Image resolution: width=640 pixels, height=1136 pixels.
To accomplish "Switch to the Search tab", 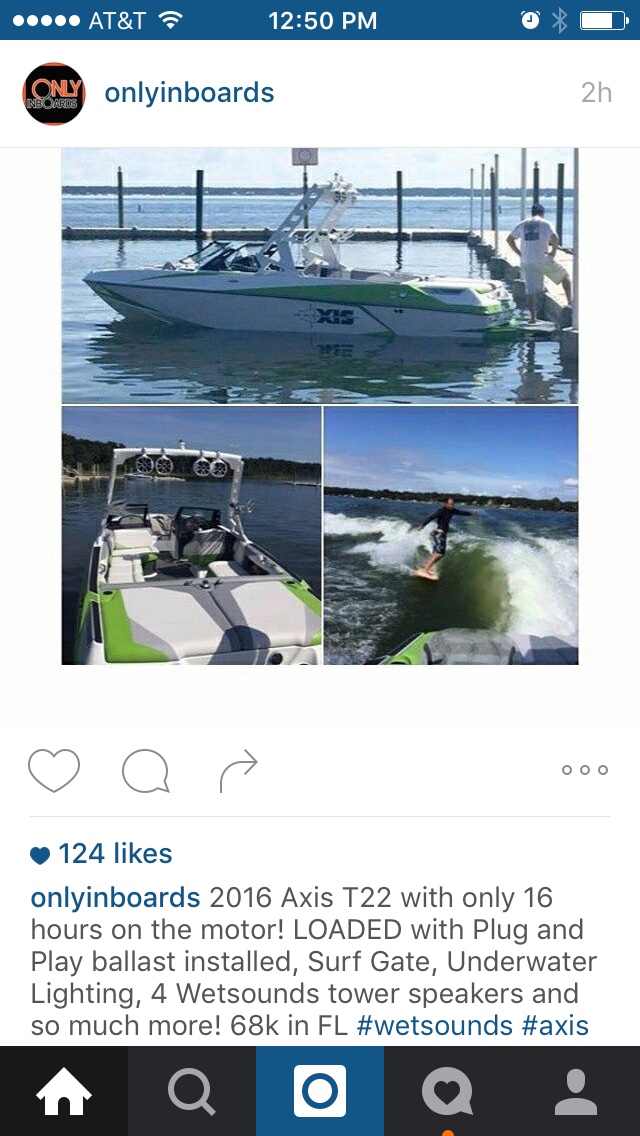I will pos(191,1091).
